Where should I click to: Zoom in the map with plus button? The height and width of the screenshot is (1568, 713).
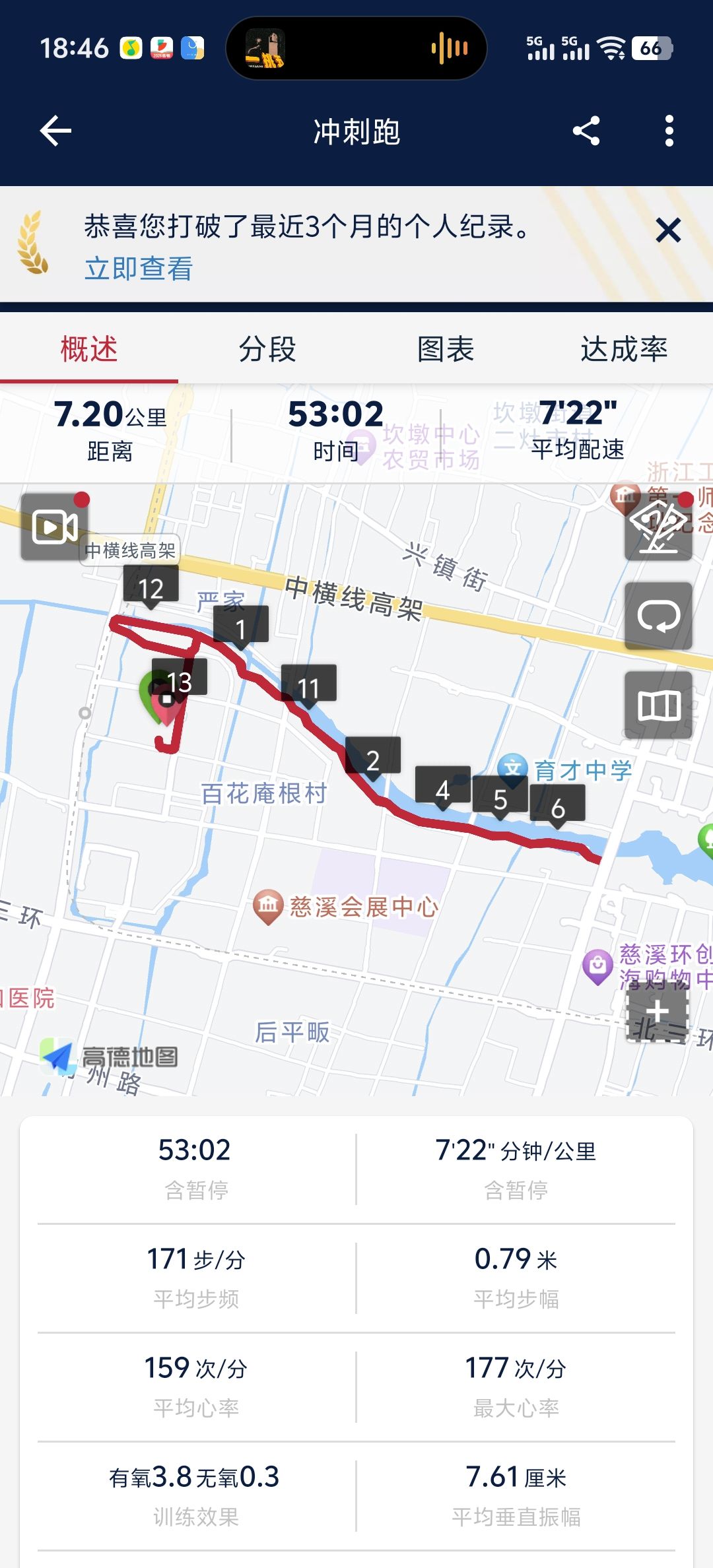tap(657, 1011)
